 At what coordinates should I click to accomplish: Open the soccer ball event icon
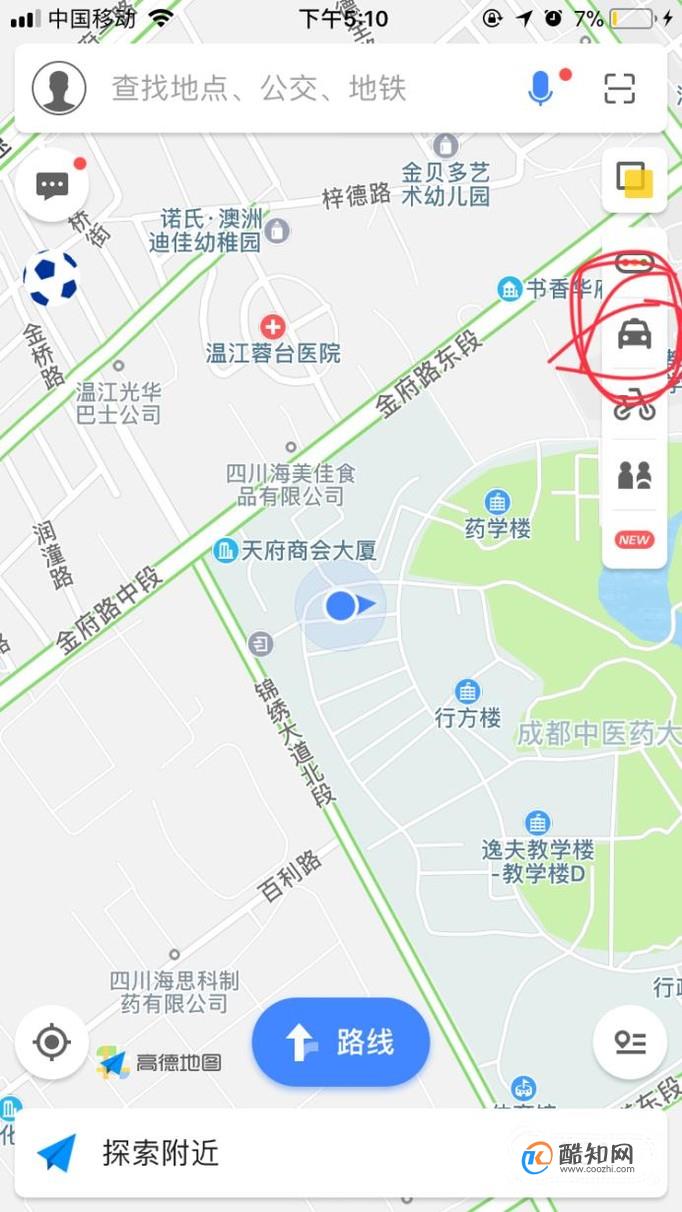point(51,279)
